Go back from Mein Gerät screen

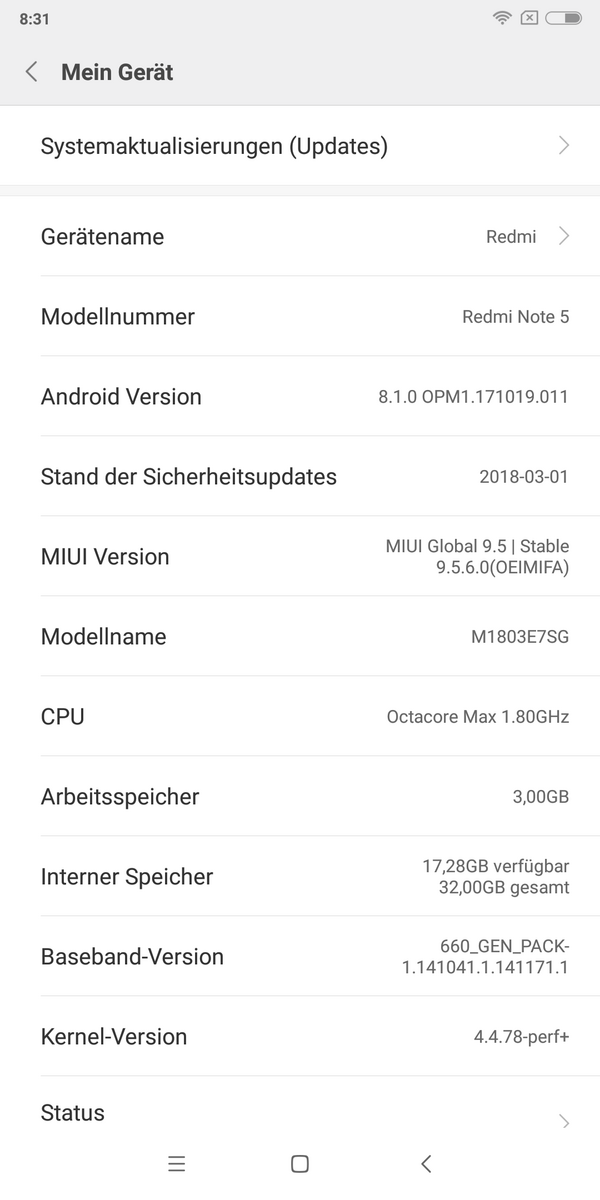(x=32, y=72)
